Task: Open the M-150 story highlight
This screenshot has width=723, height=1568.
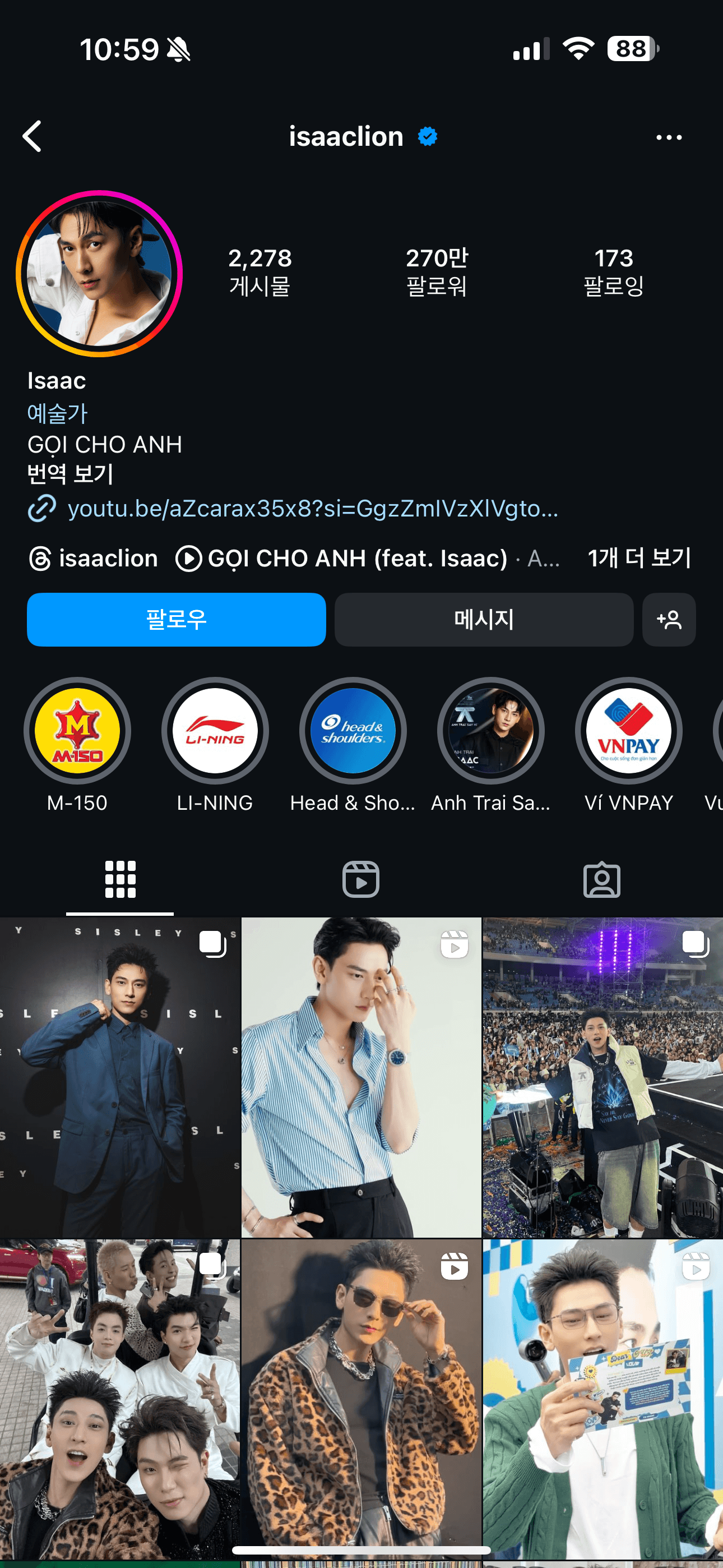Action: point(77,731)
